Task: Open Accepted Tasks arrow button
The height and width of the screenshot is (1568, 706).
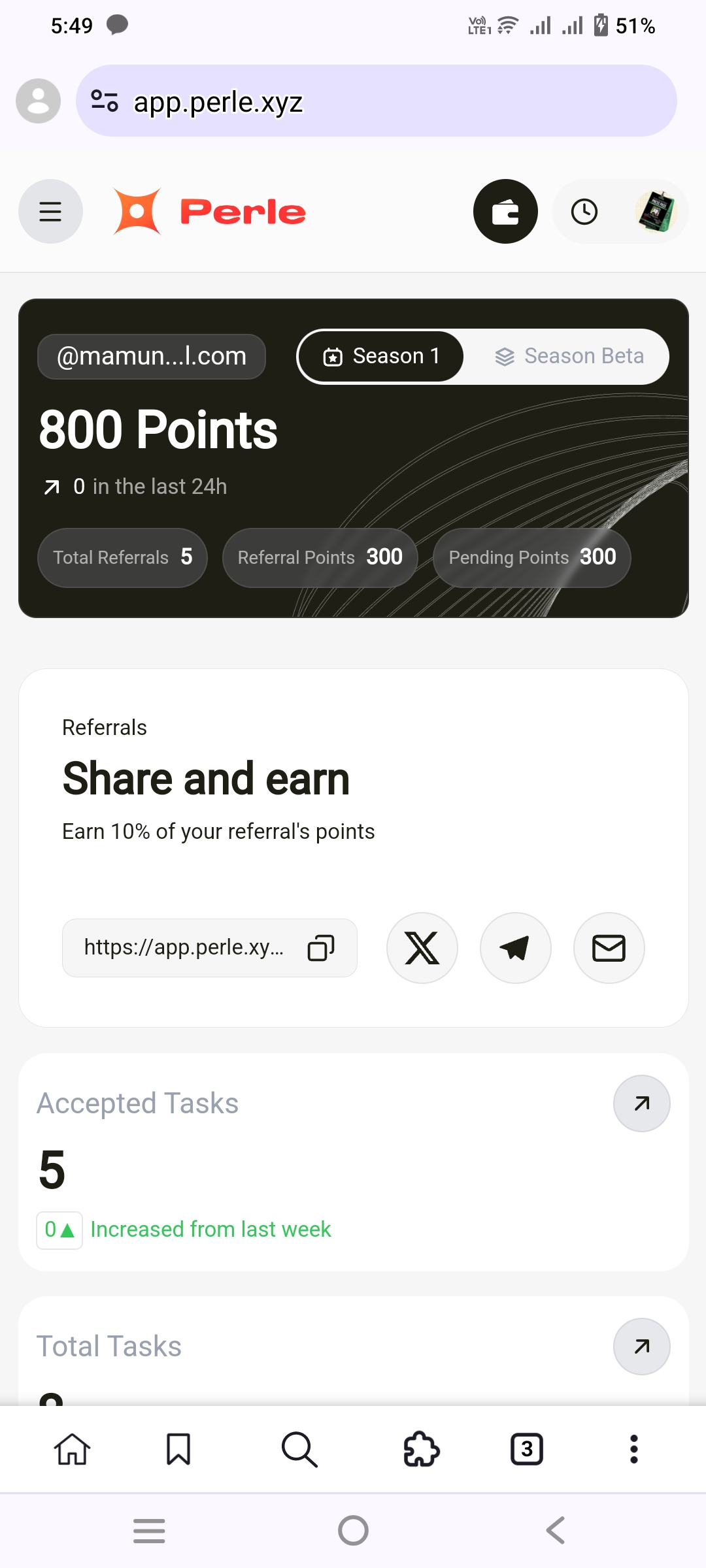Action: tap(641, 1103)
